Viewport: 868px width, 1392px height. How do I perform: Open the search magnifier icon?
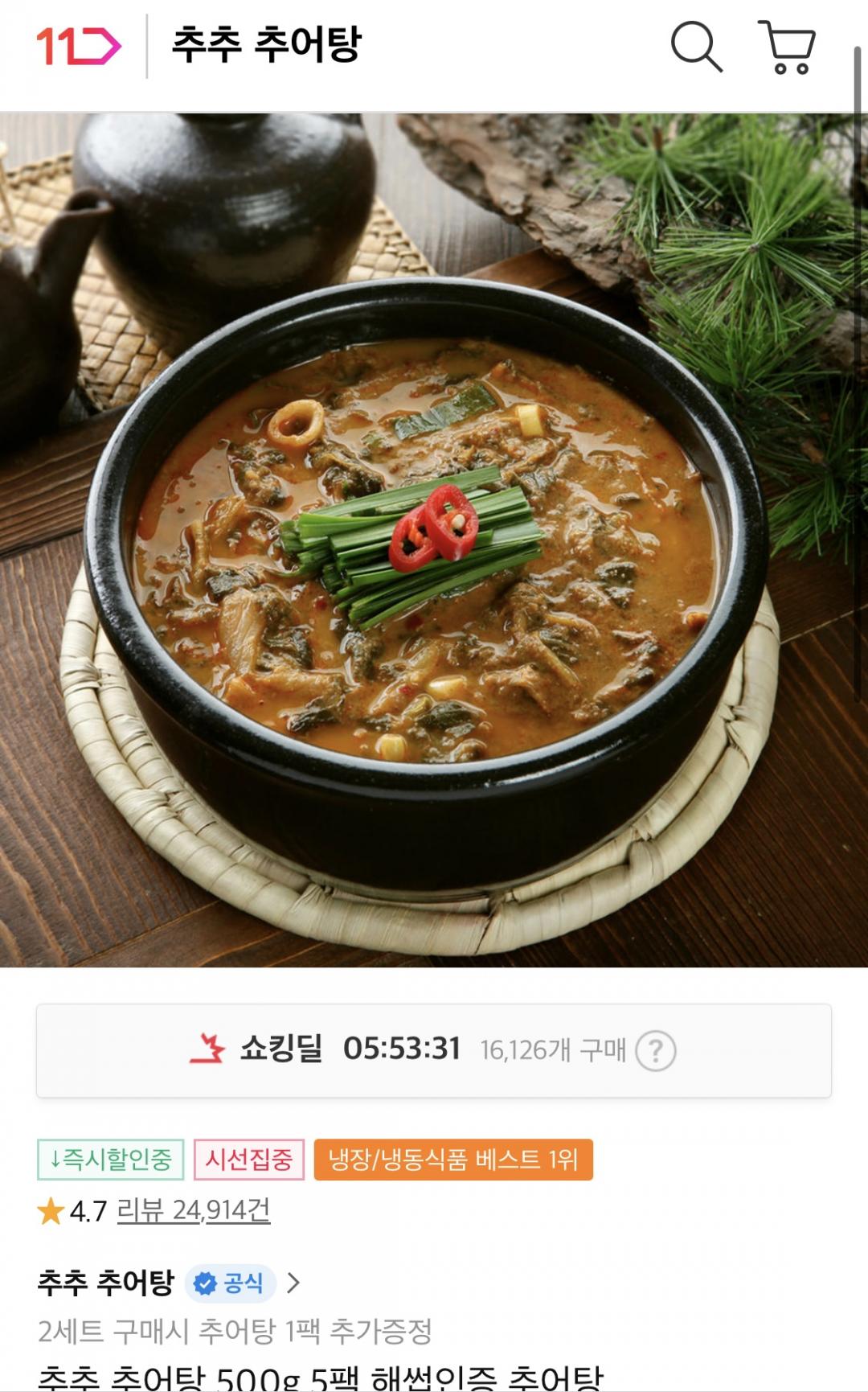696,47
